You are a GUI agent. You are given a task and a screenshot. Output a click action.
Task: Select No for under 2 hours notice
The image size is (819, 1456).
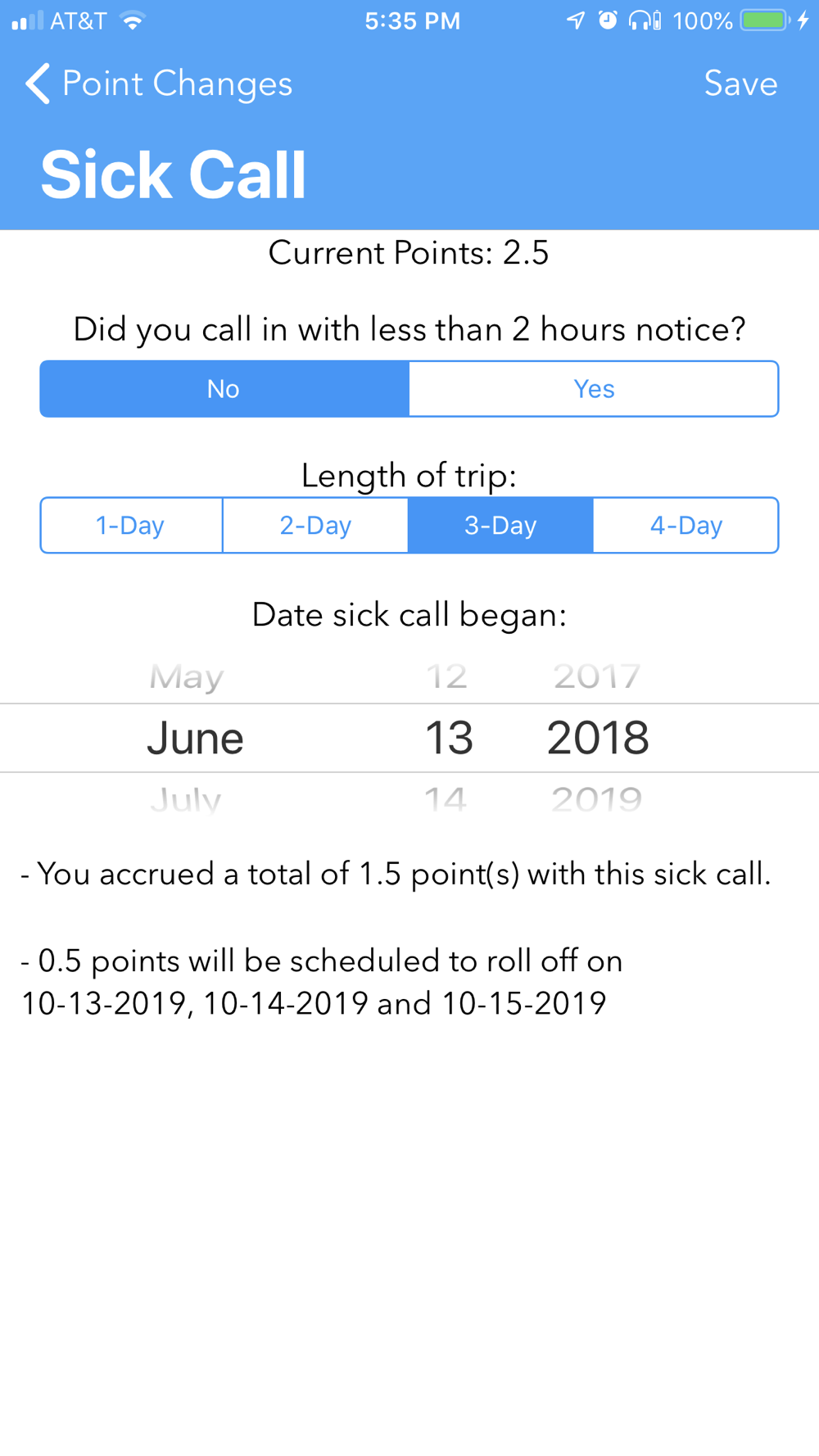(x=224, y=389)
